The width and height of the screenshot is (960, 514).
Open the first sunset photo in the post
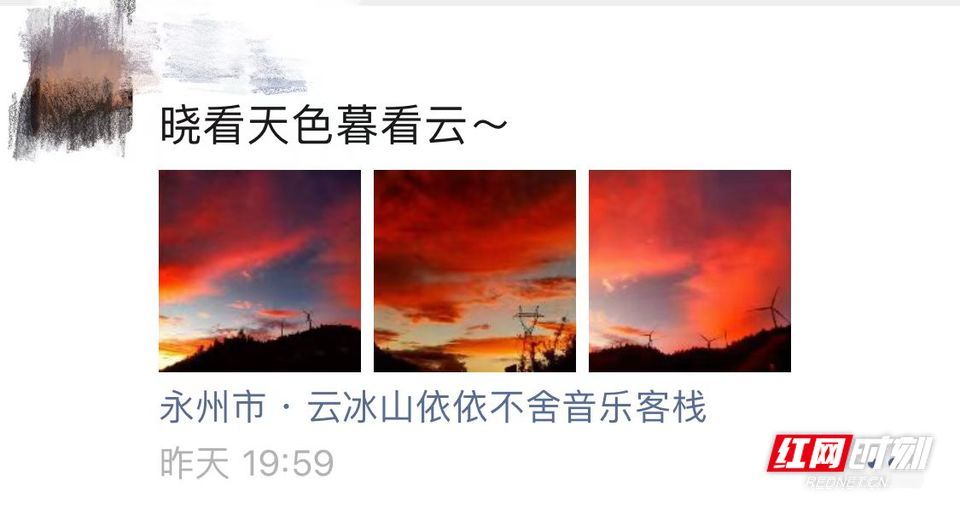[260, 271]
